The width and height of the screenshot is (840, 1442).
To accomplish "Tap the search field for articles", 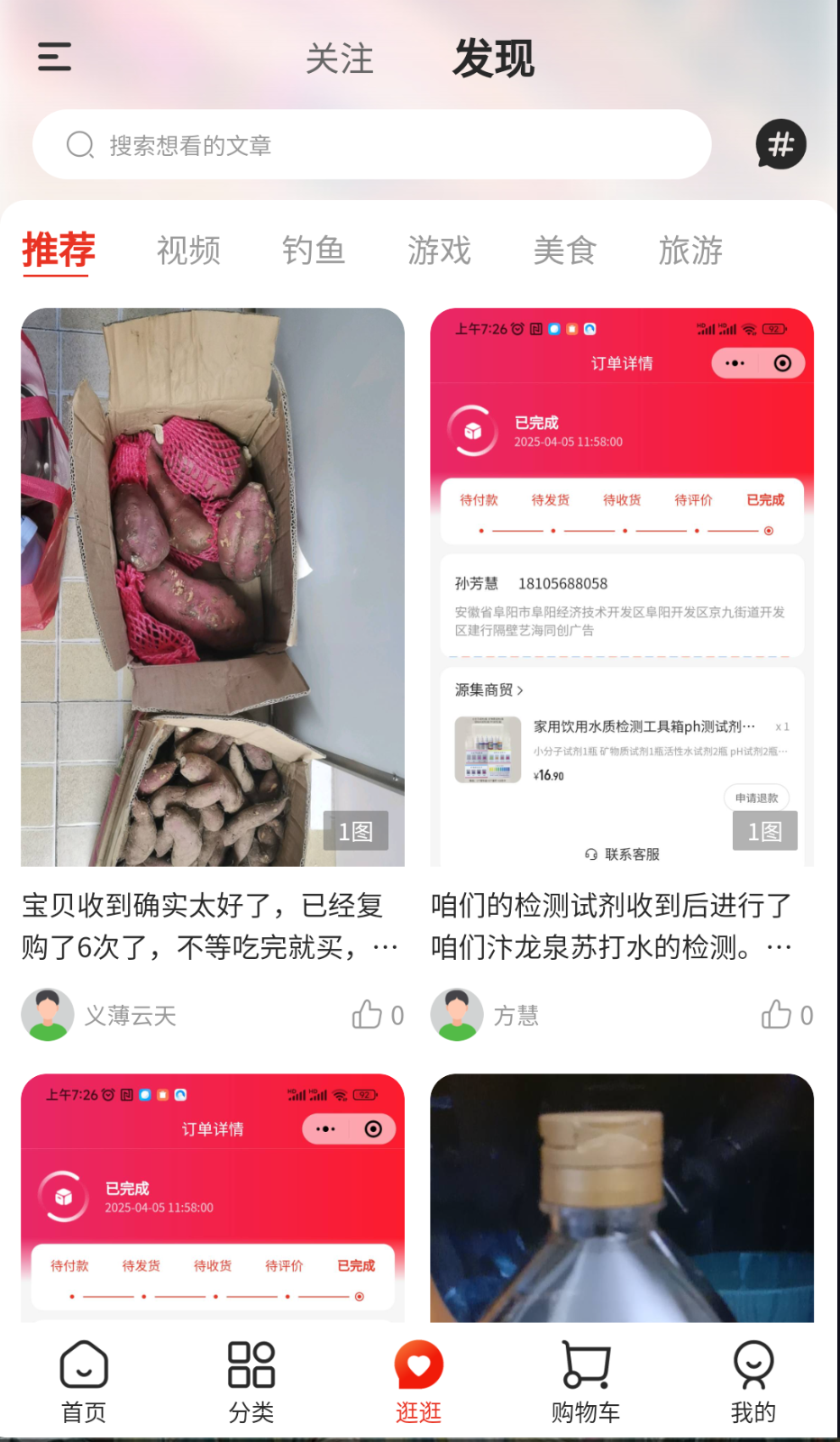I will pos(361,144).
